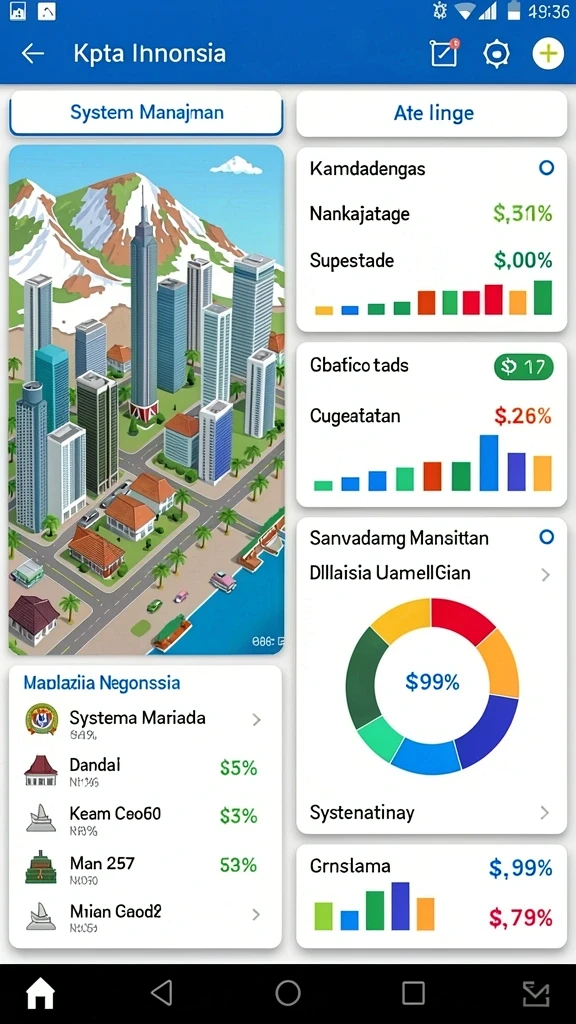576x1024 pixels.
Task: Tap the circle icon beside Kamdadengas
Action: pos(547,168)
